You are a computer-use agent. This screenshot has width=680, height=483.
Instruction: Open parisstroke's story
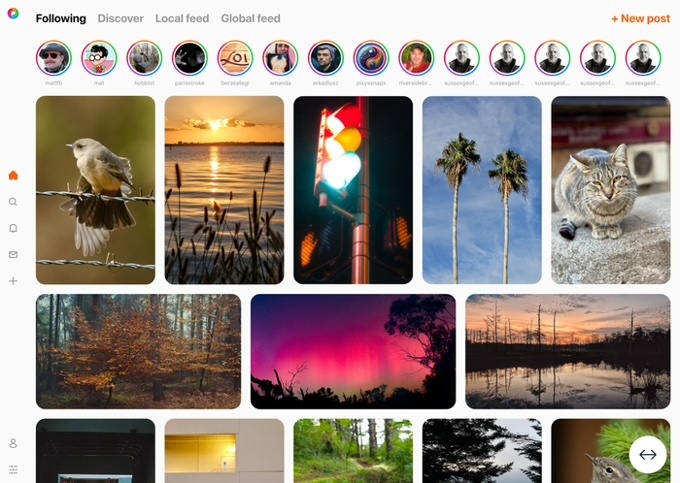189,58
